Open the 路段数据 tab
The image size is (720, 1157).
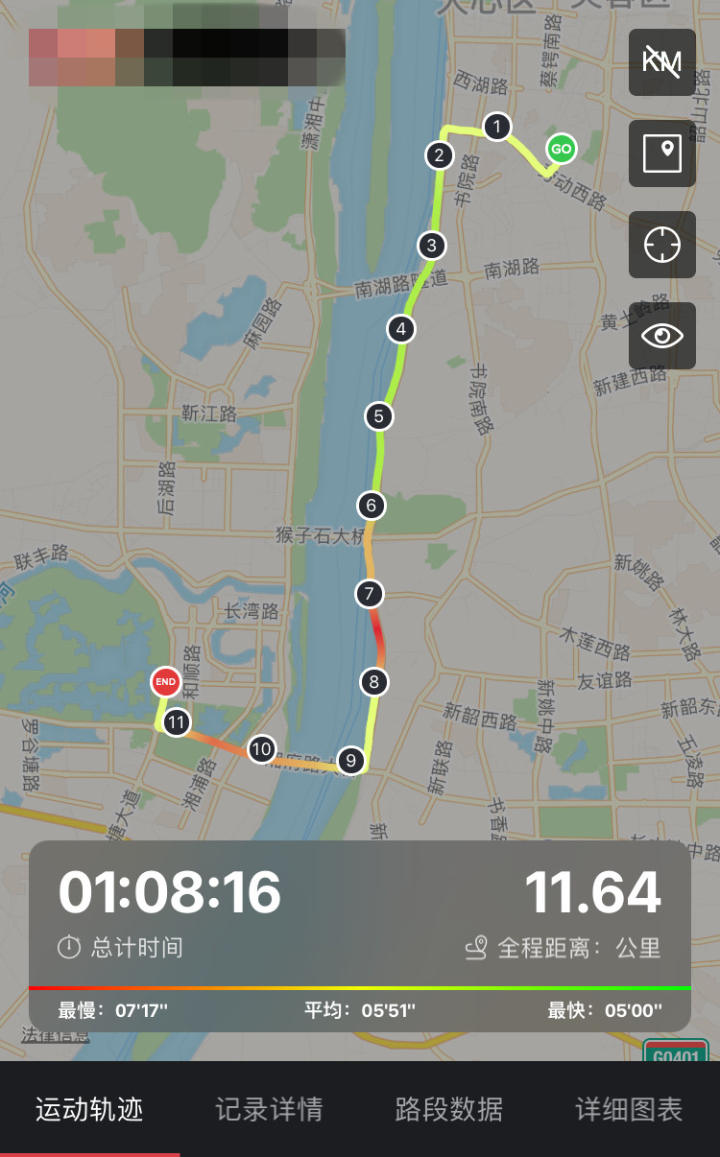(446, 1110)
